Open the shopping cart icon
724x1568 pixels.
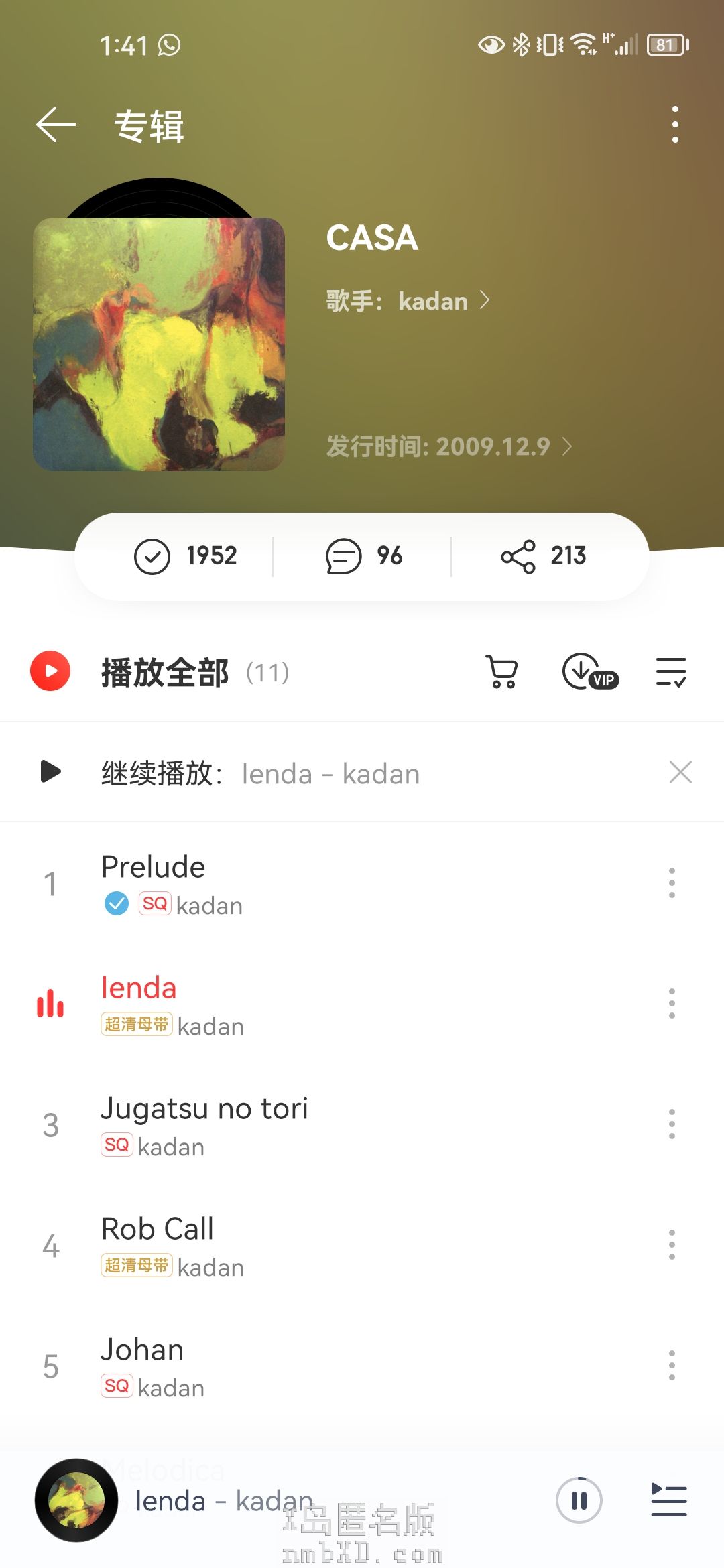tap(501, 671)
